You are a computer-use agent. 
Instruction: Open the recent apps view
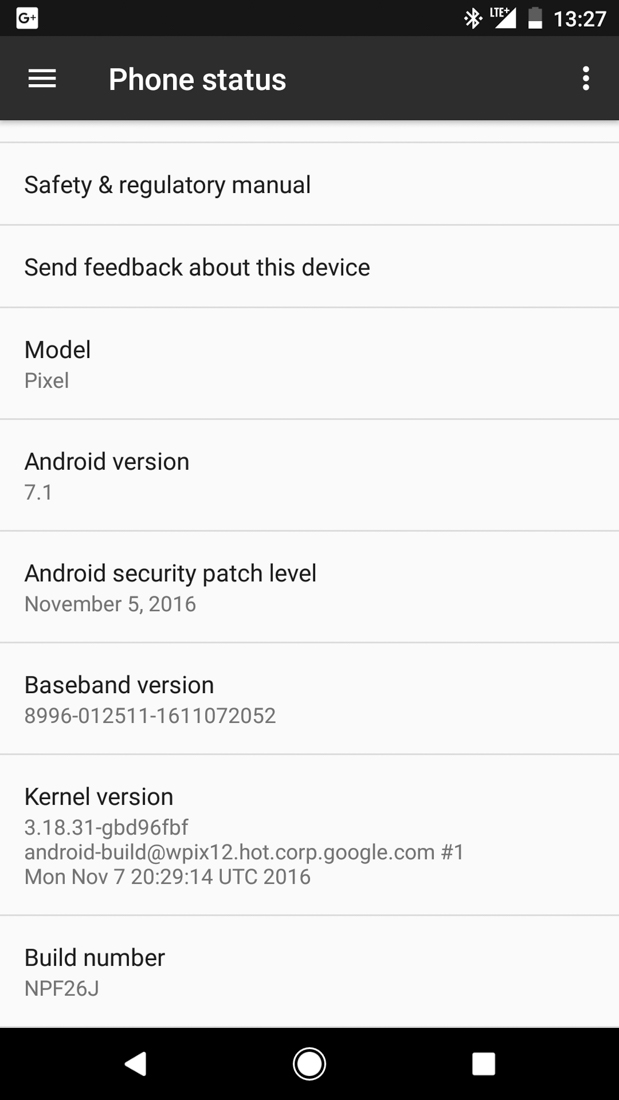(484, 1064)
